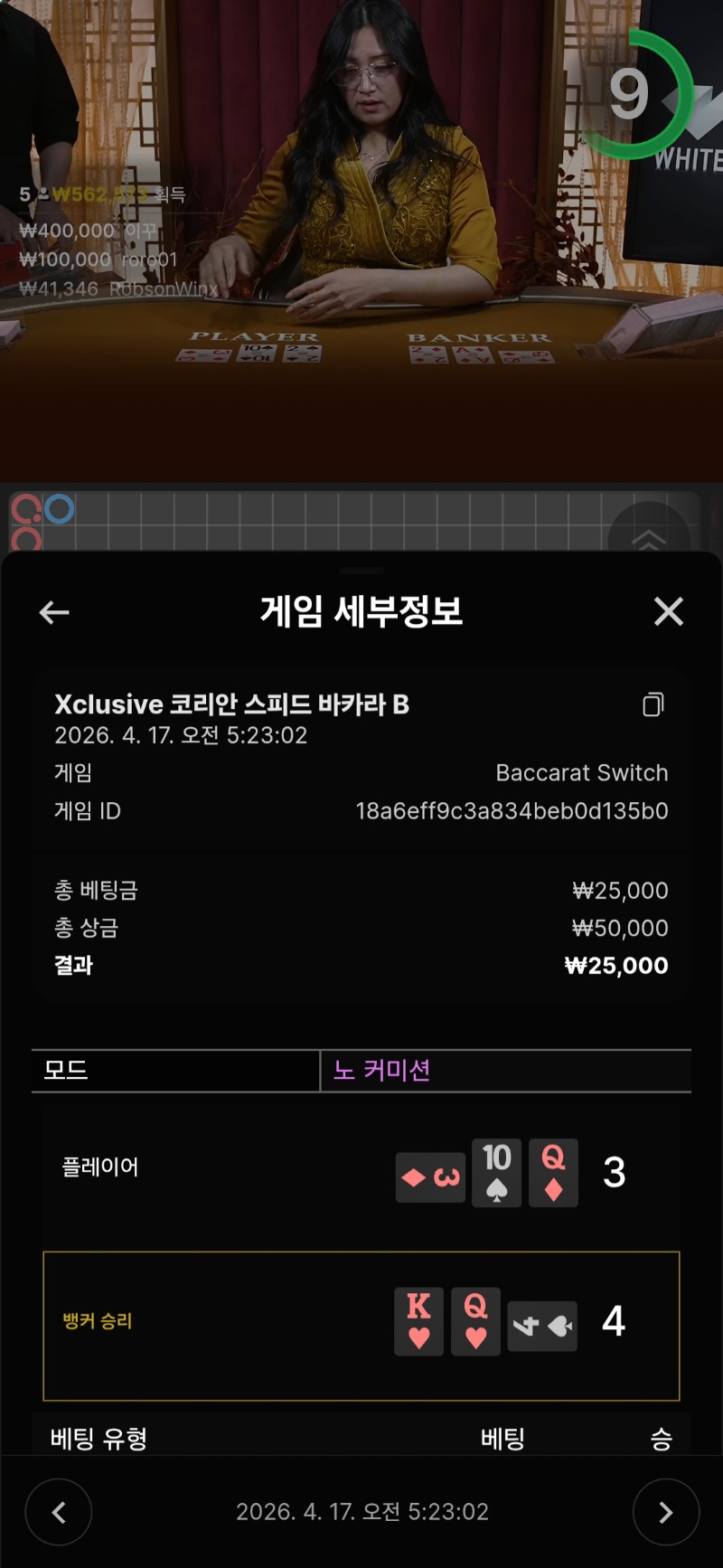Copy the game ID
The width and height of the screenshot is (723, 1568).
[653, 704]
